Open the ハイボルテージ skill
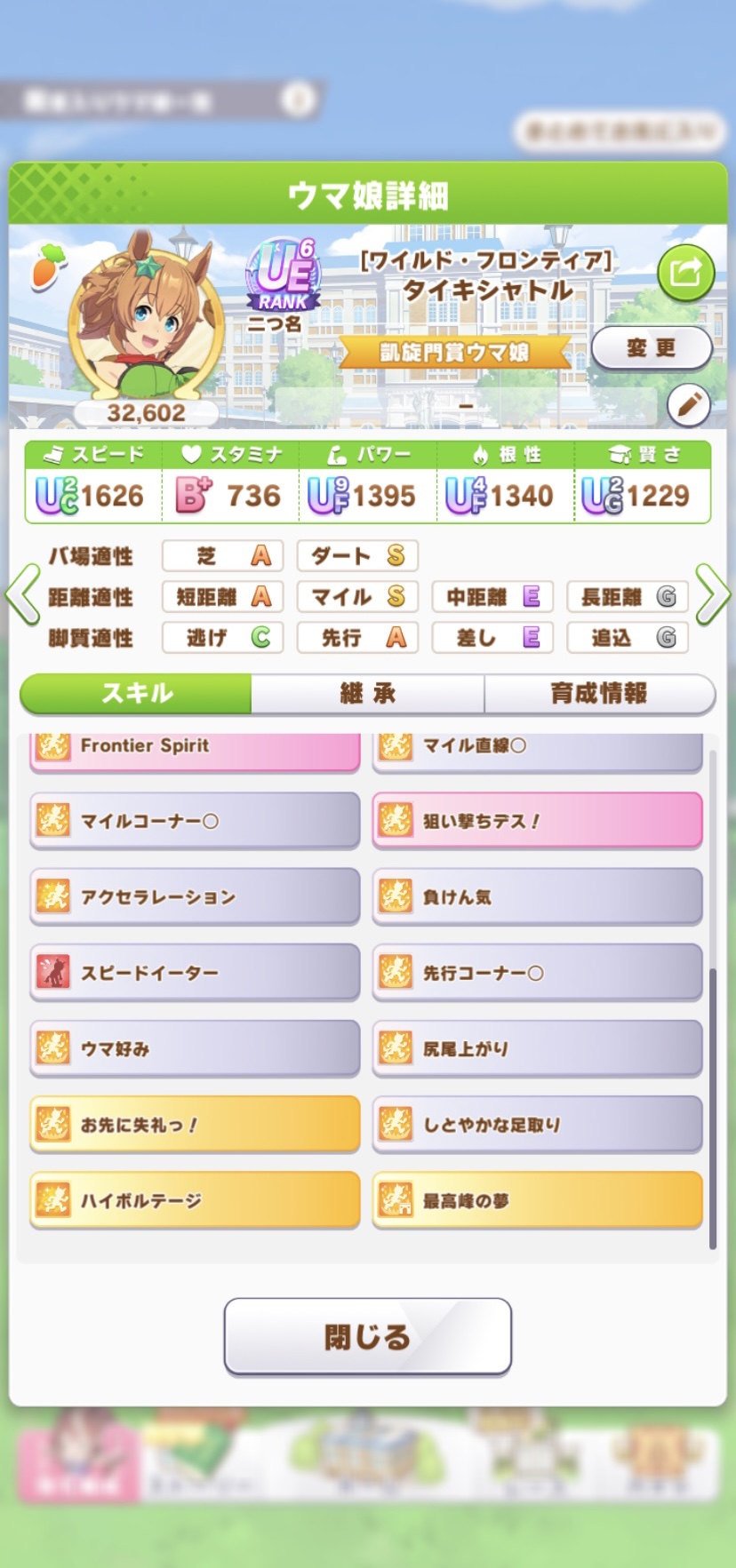Image resolution: width=736 pixels, height=1568 pixels. [195, 1201]
